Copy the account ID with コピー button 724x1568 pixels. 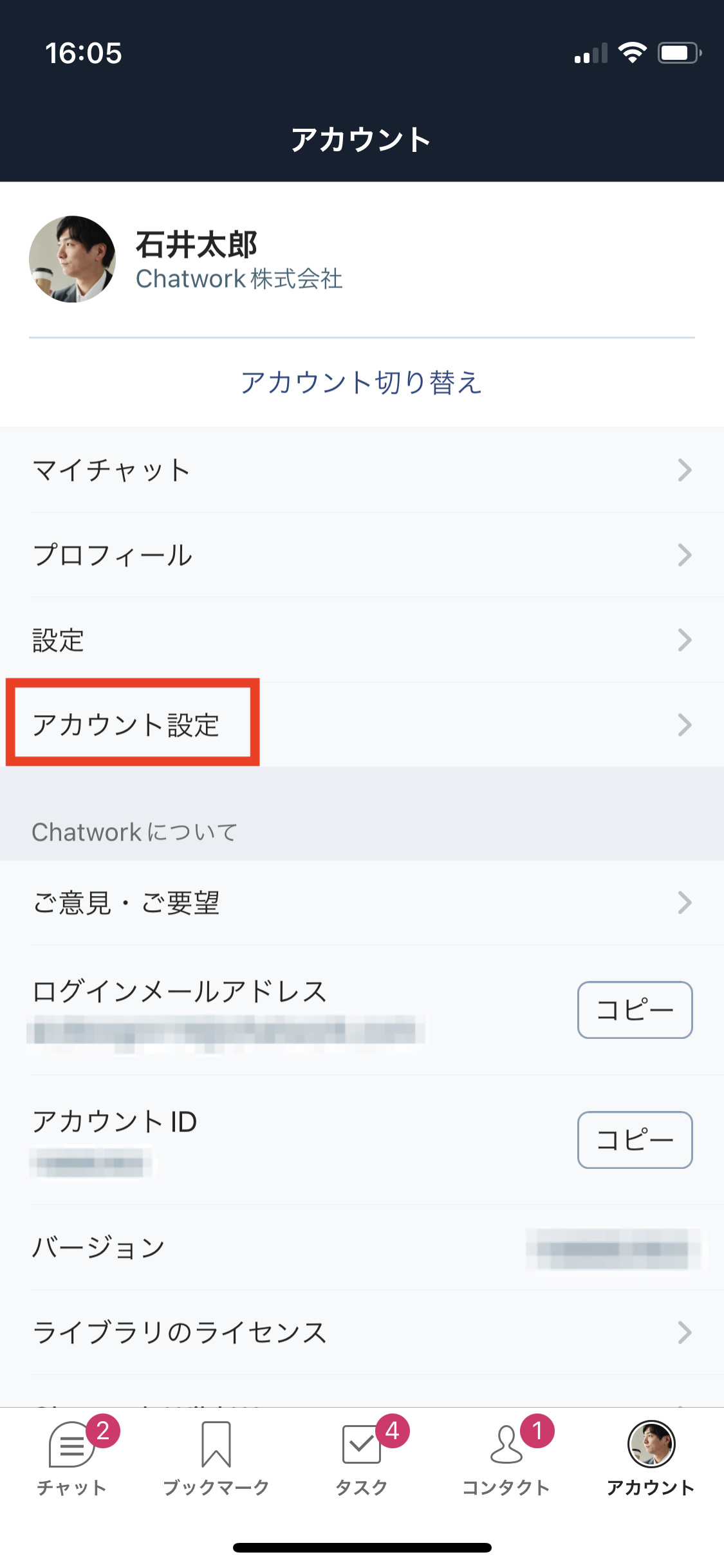pos(635,1139)
